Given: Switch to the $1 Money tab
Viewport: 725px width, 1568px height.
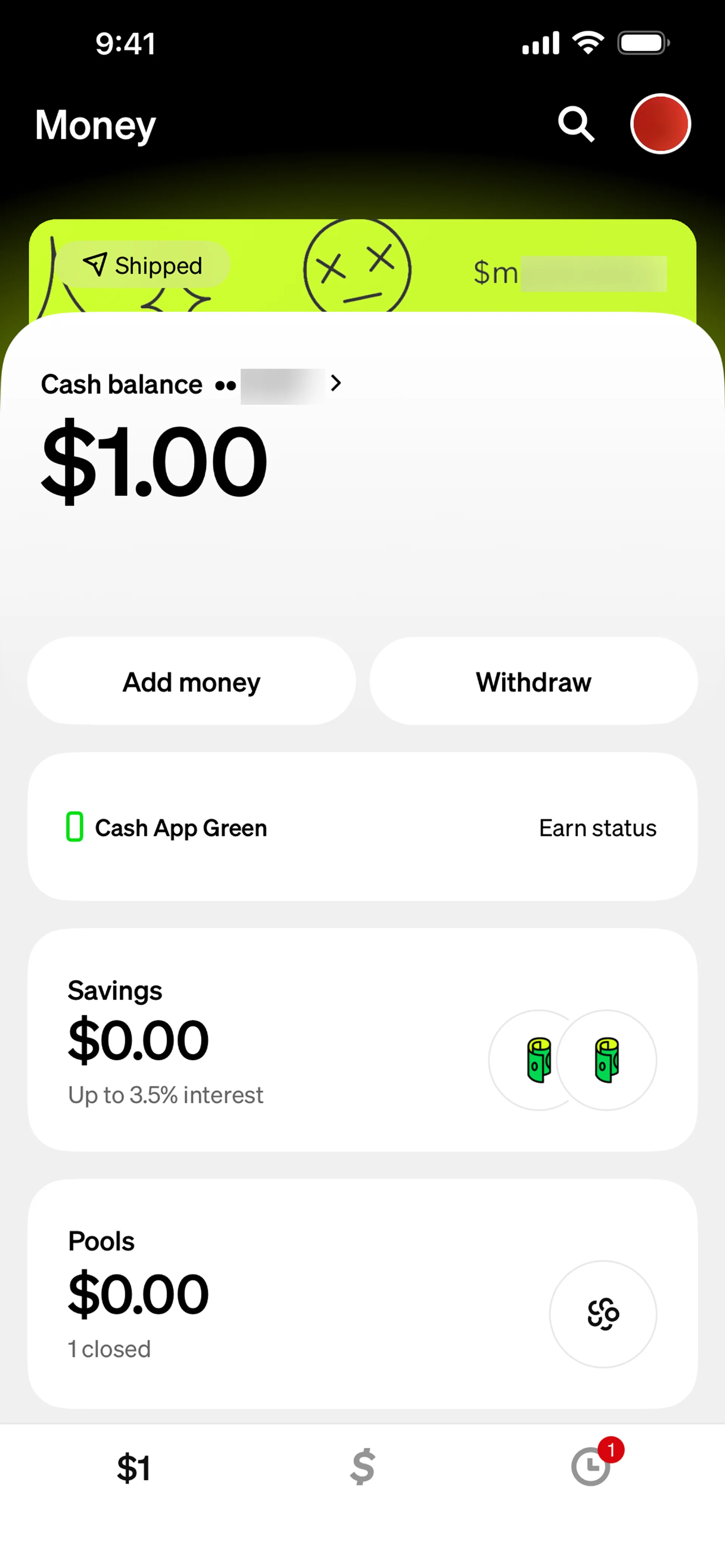Looking at the screenshot, I should click(133, 1468).
